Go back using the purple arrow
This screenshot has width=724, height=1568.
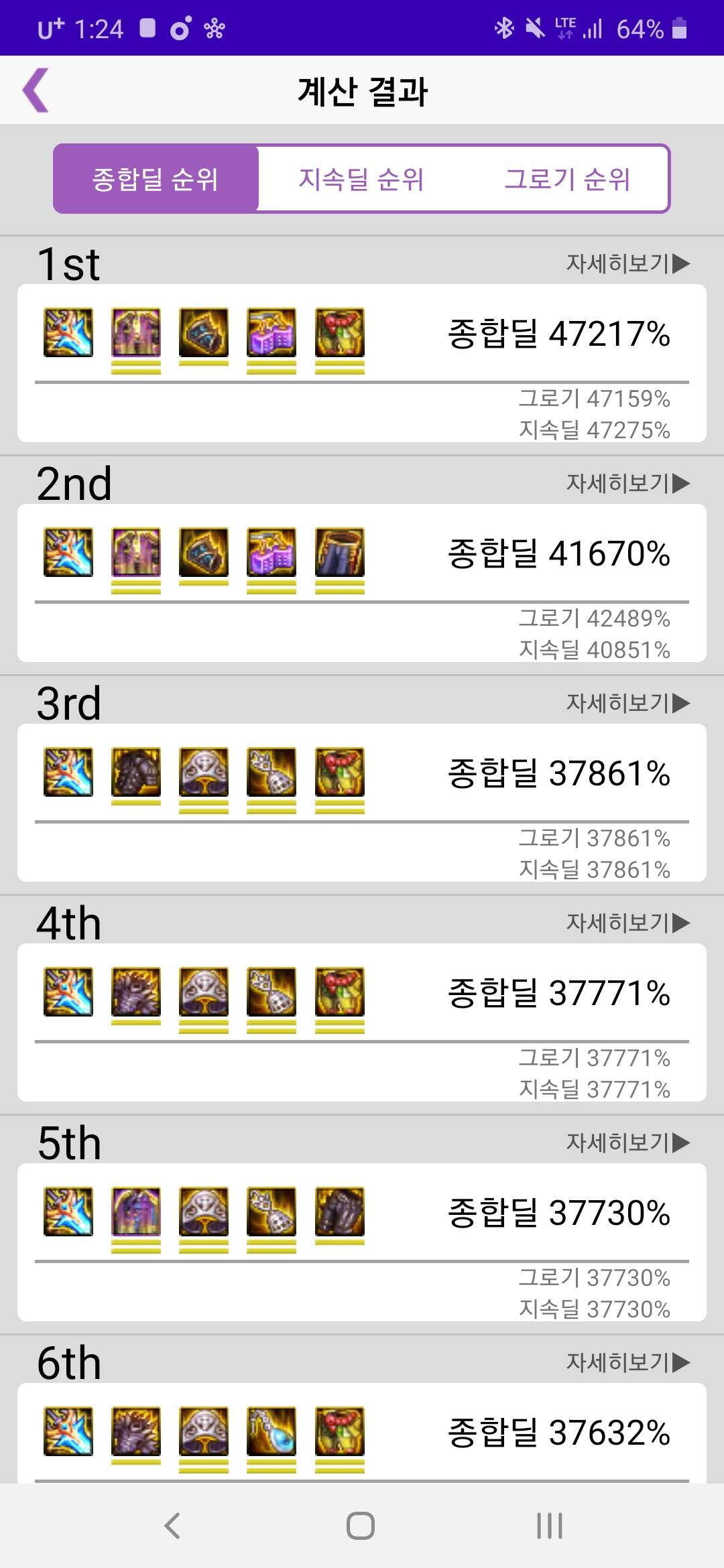tap(36, 90)
